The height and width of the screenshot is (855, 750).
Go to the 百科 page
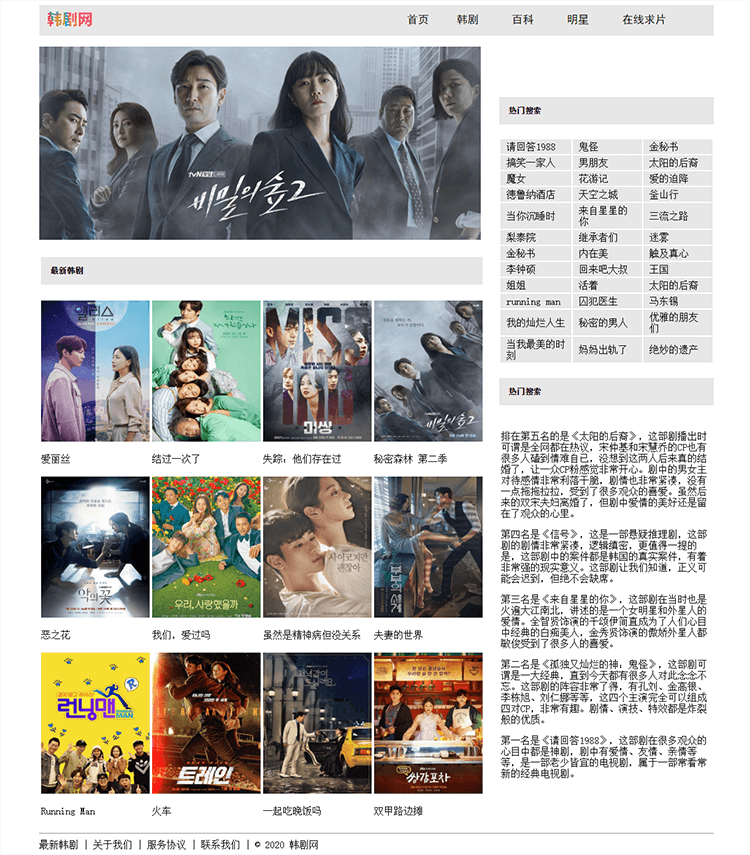tap(522, 20)
